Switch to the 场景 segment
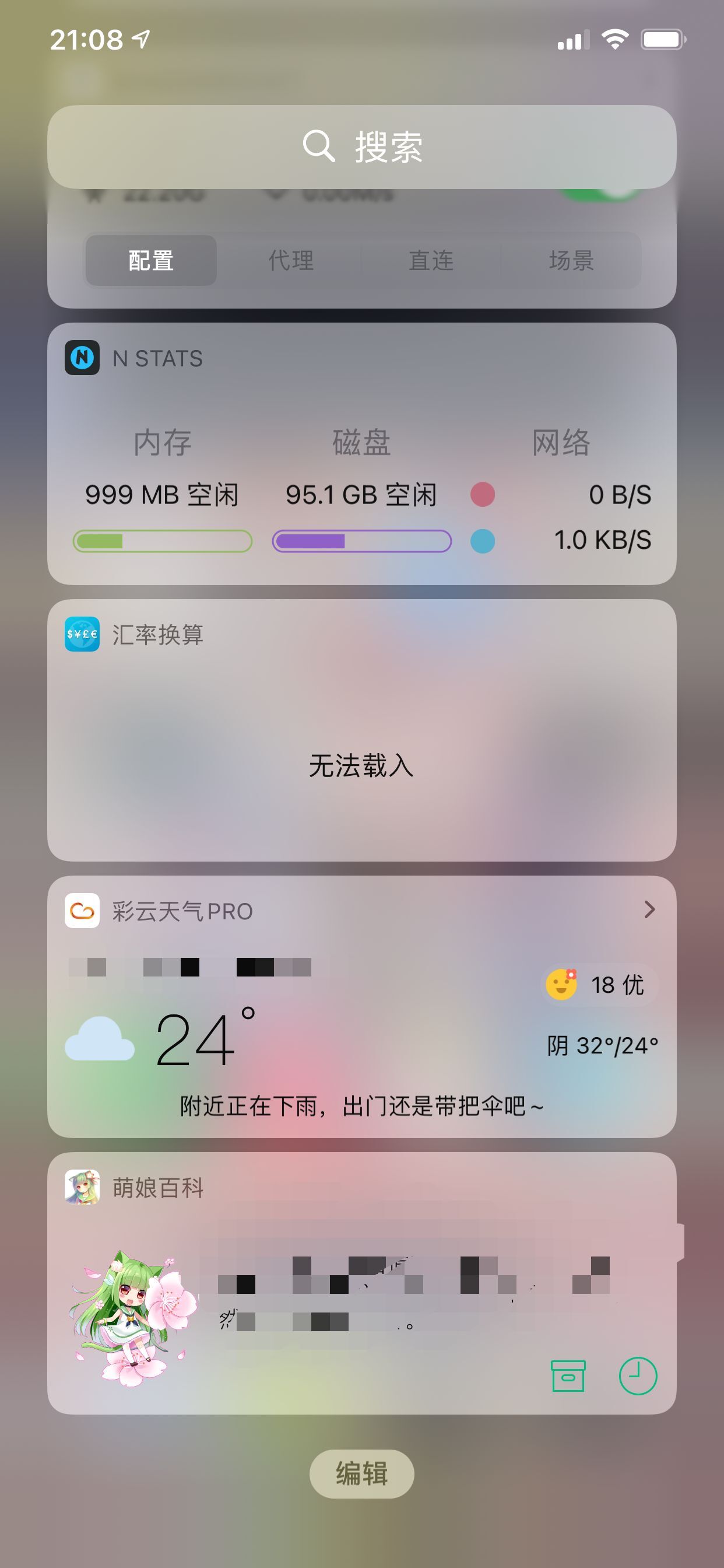724x1568 pixels. [571, 261]
